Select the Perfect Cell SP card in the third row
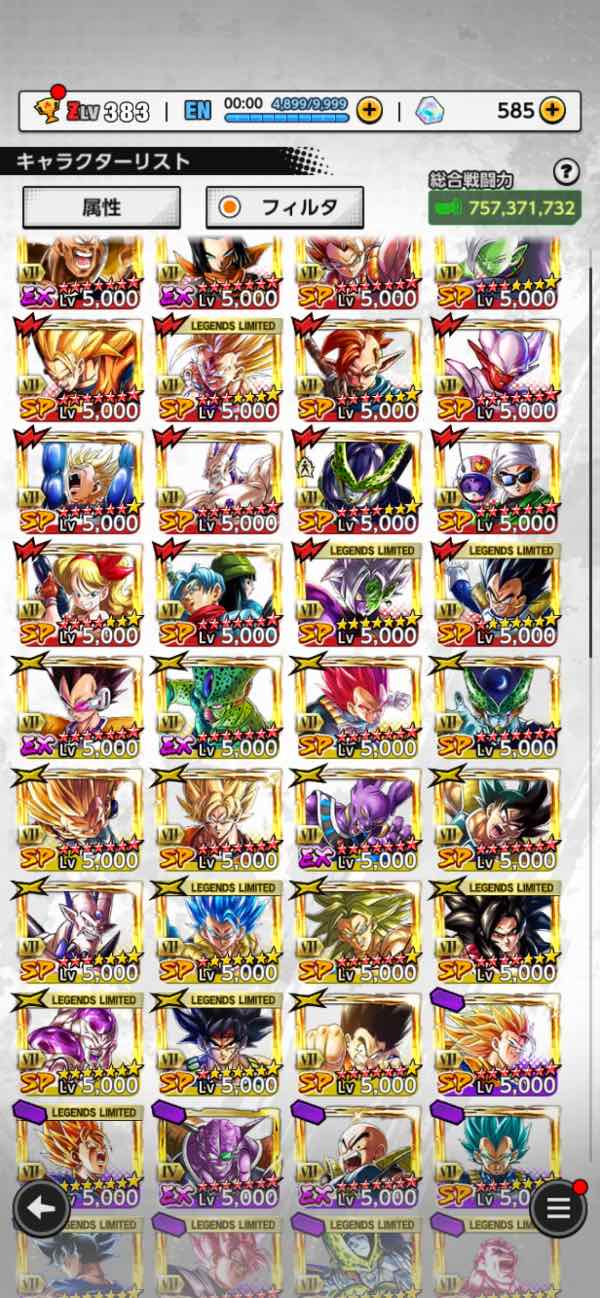The width and height of the screenshot is (600, 1298). coord(356,482)
